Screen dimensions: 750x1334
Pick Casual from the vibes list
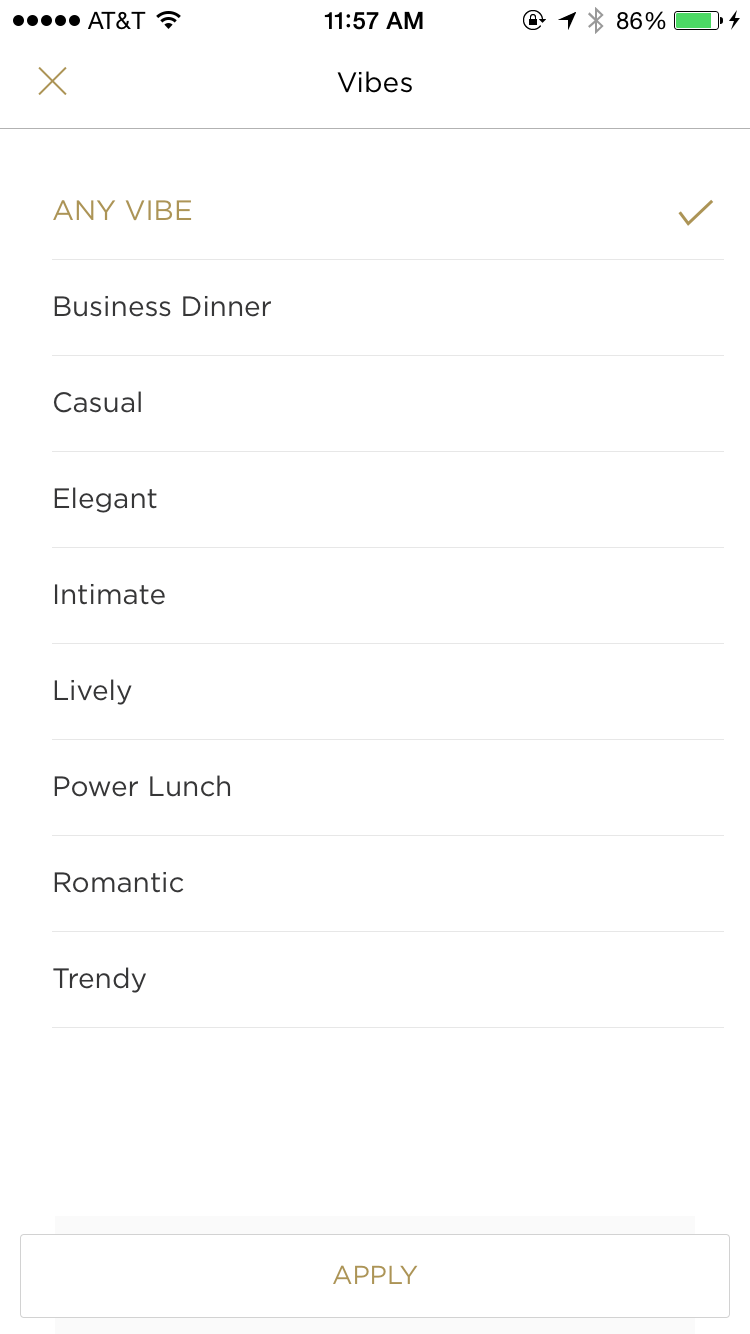[x=98, y=403]
